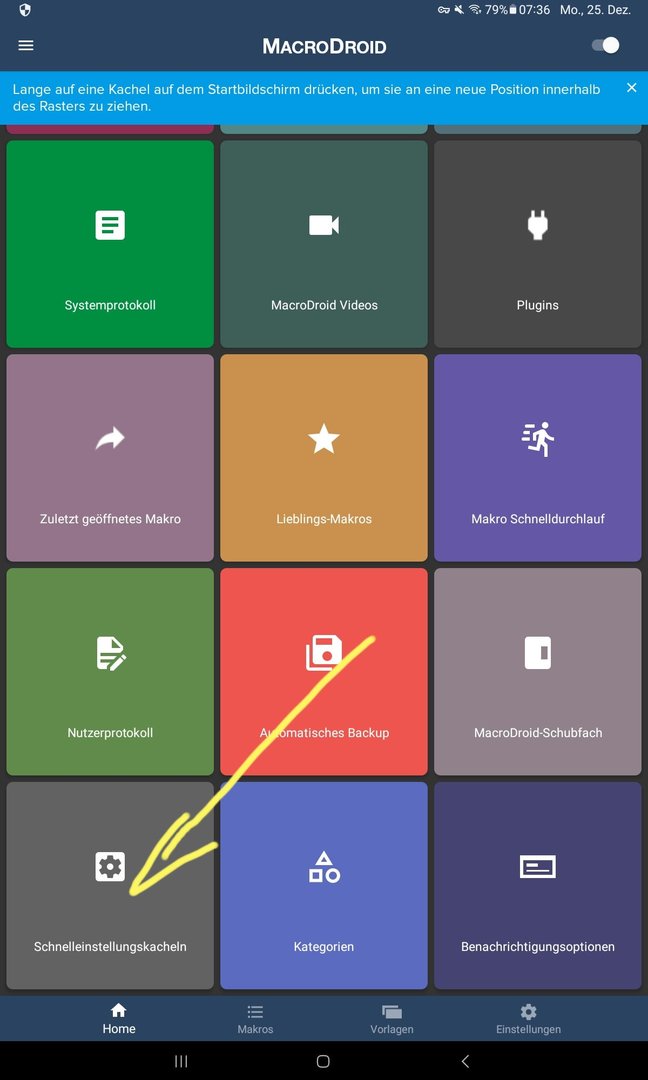Open the Systemprotokoll tile

click(x=110, y=244)
